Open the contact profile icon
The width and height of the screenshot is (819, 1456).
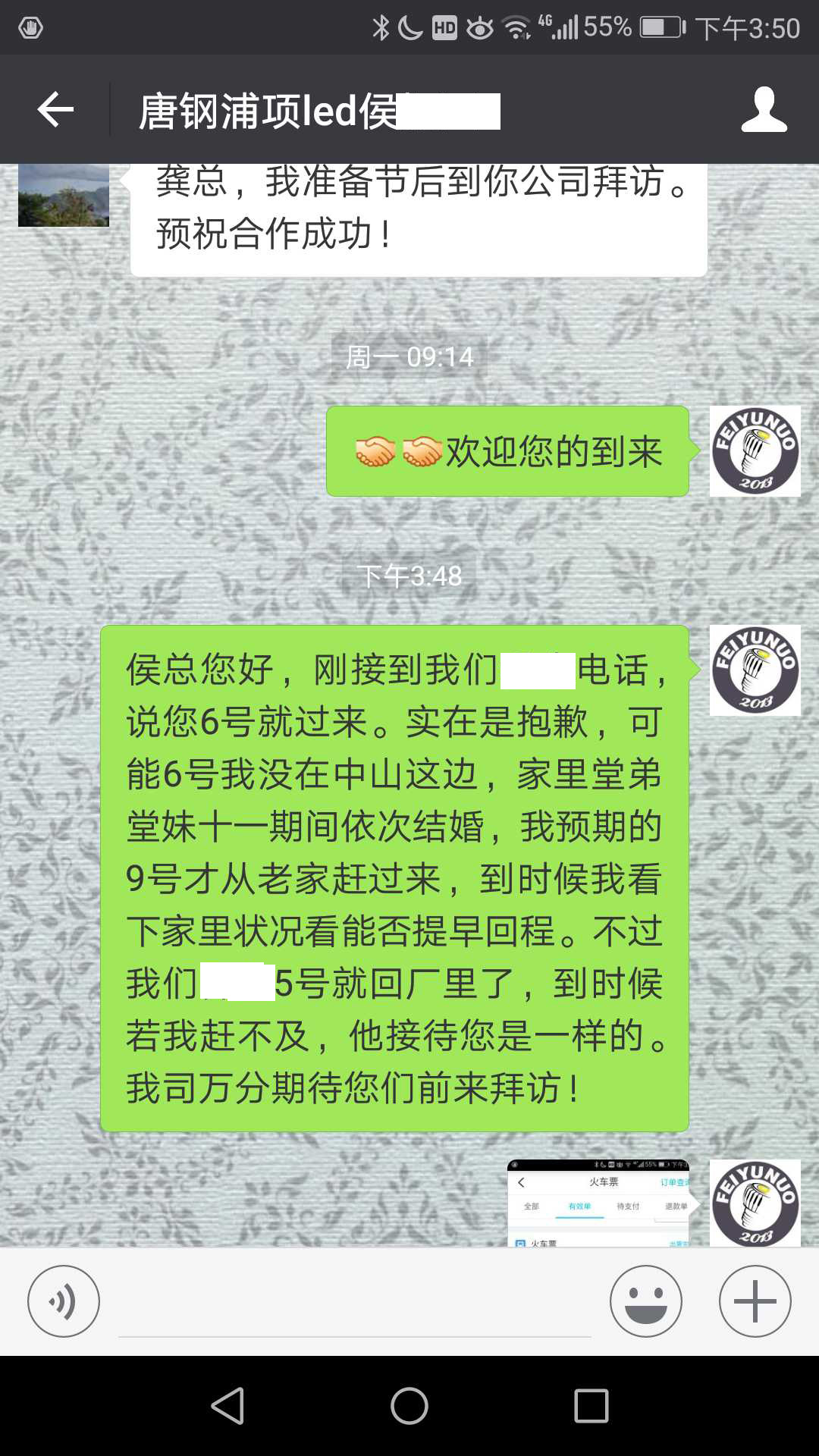point(764,110)
